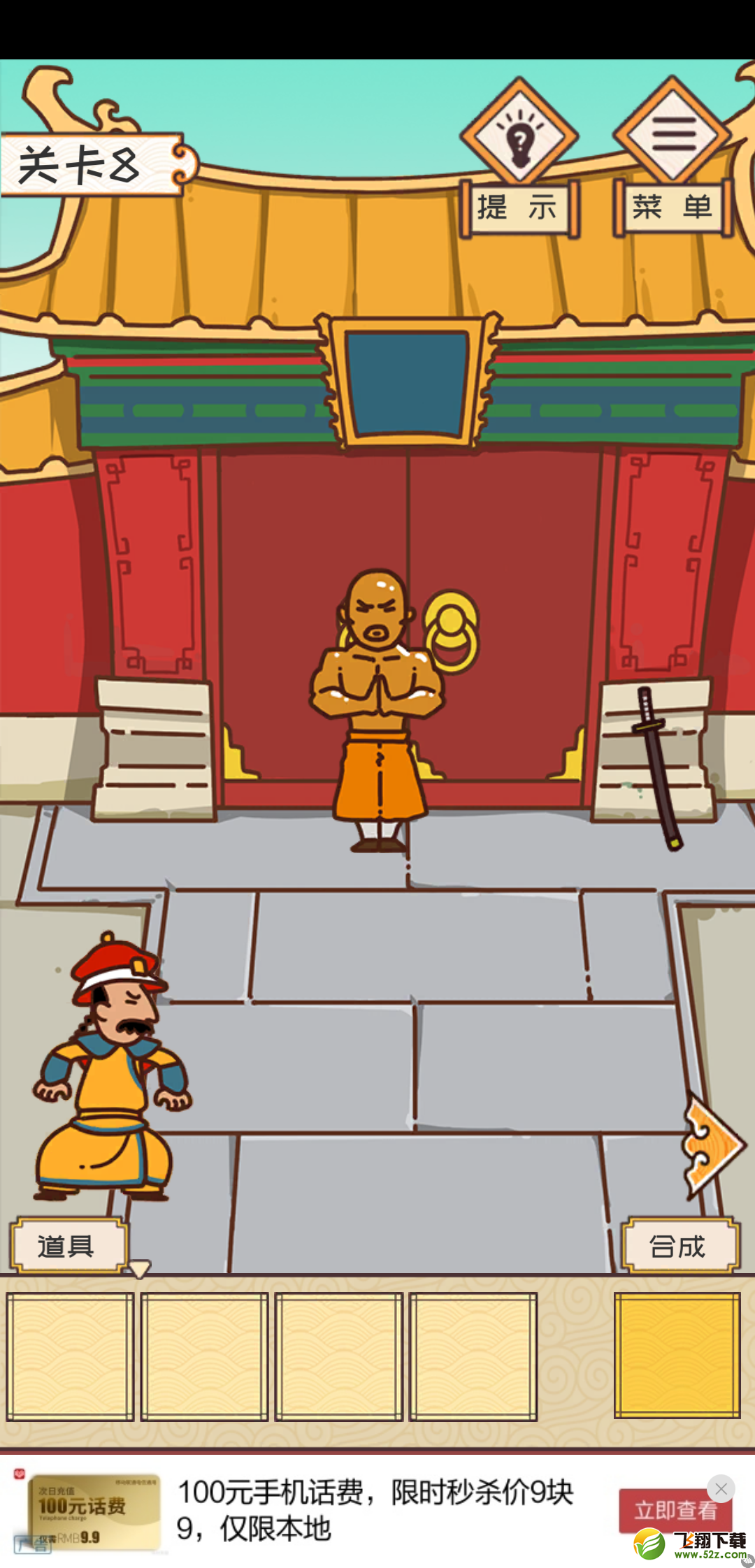Close the ad banner
Image resolution: width=755 pixels, height=1568 pixels.
(x=721, y=1489)
